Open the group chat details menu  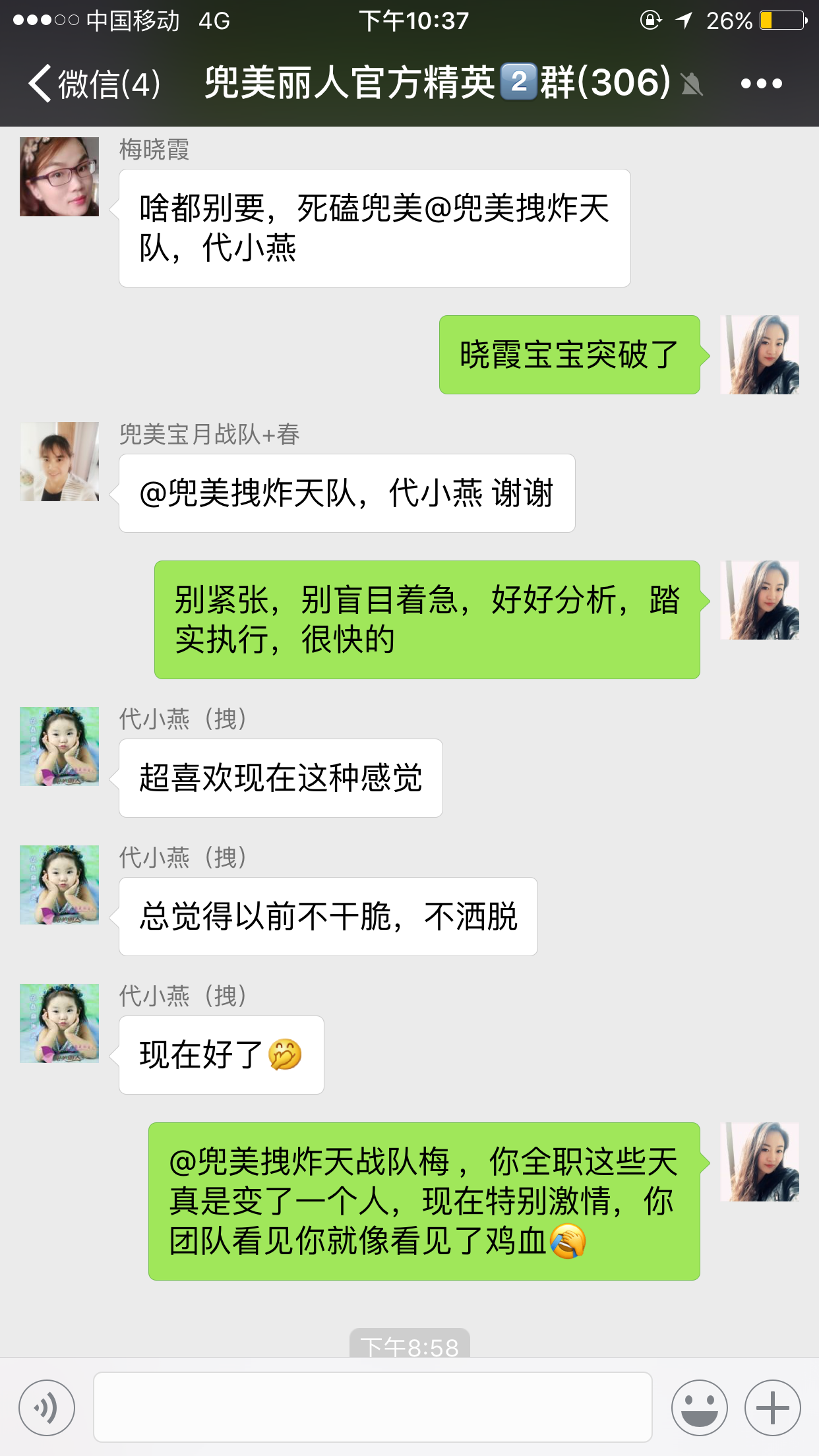coord(761,84)
